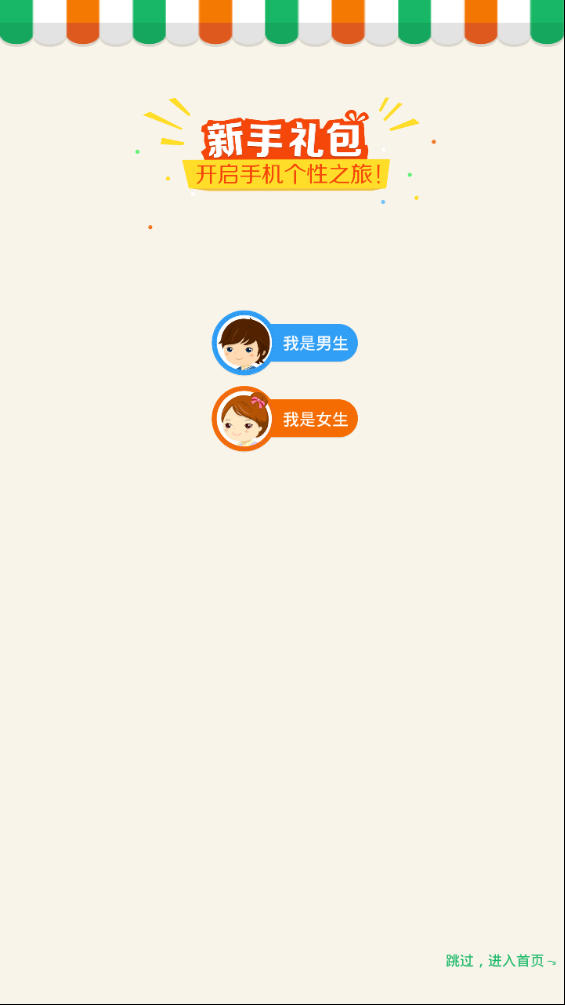Choose the 我是女生 option
The height and width of the screenshot is (1005, 565).
point(285,419)
